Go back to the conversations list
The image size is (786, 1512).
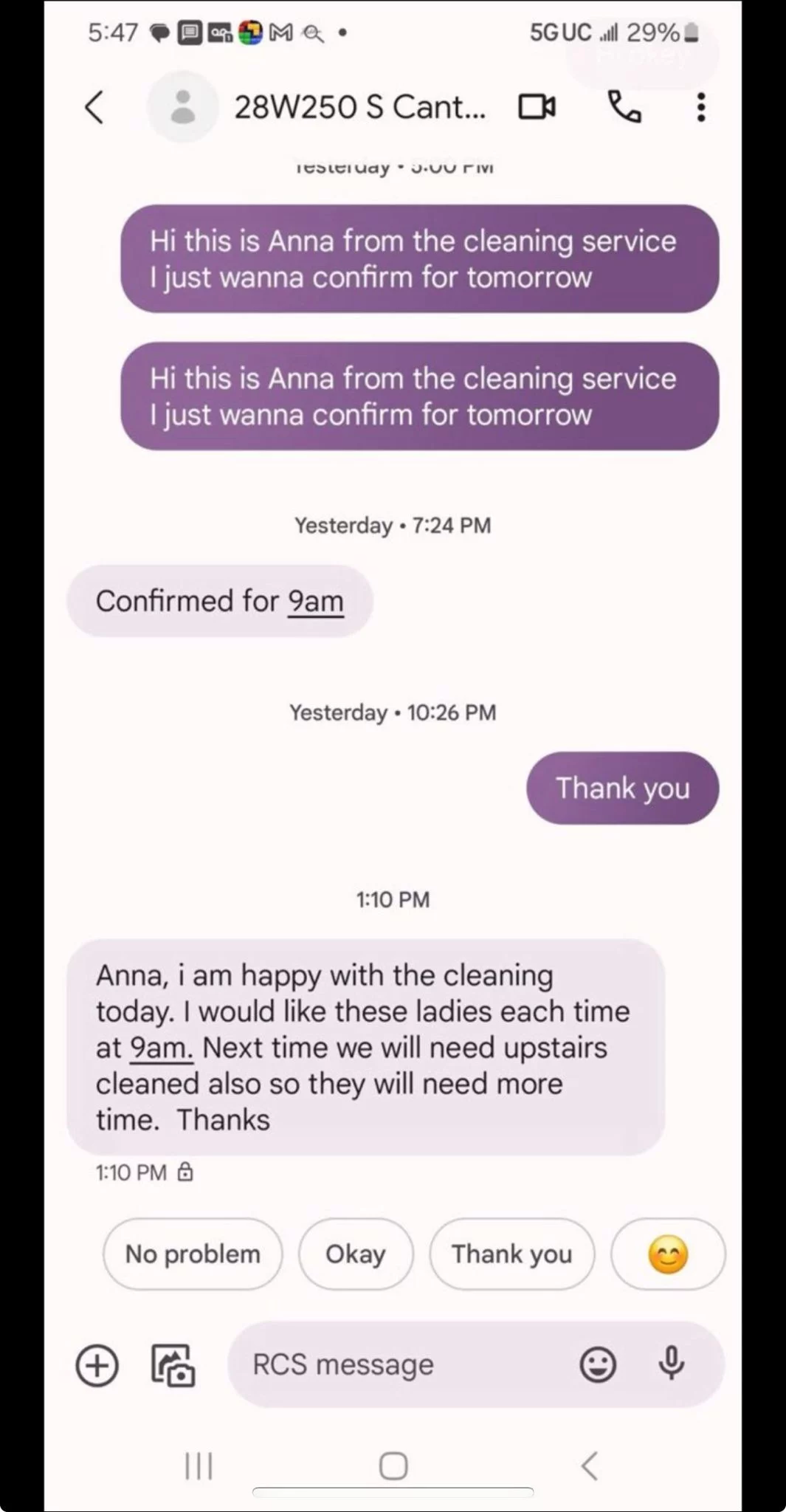94,108
